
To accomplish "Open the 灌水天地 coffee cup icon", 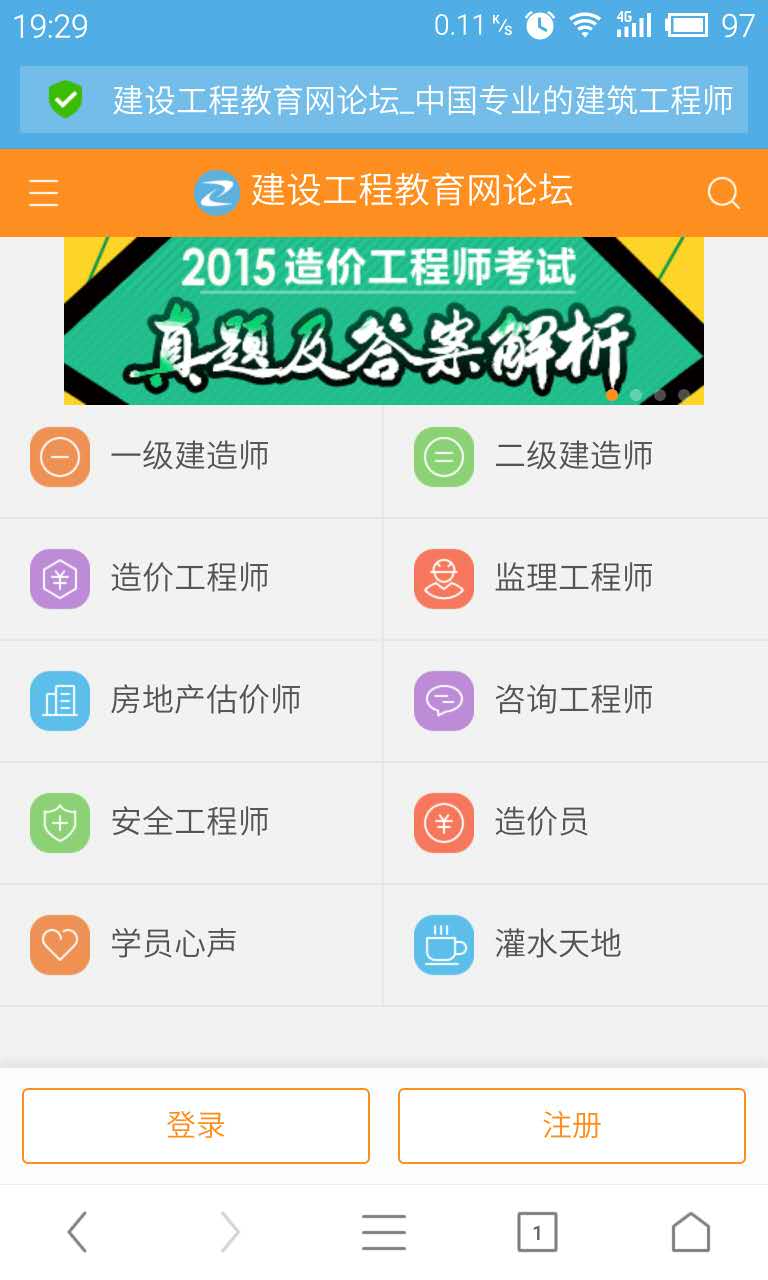I will [x=443, y=944].
